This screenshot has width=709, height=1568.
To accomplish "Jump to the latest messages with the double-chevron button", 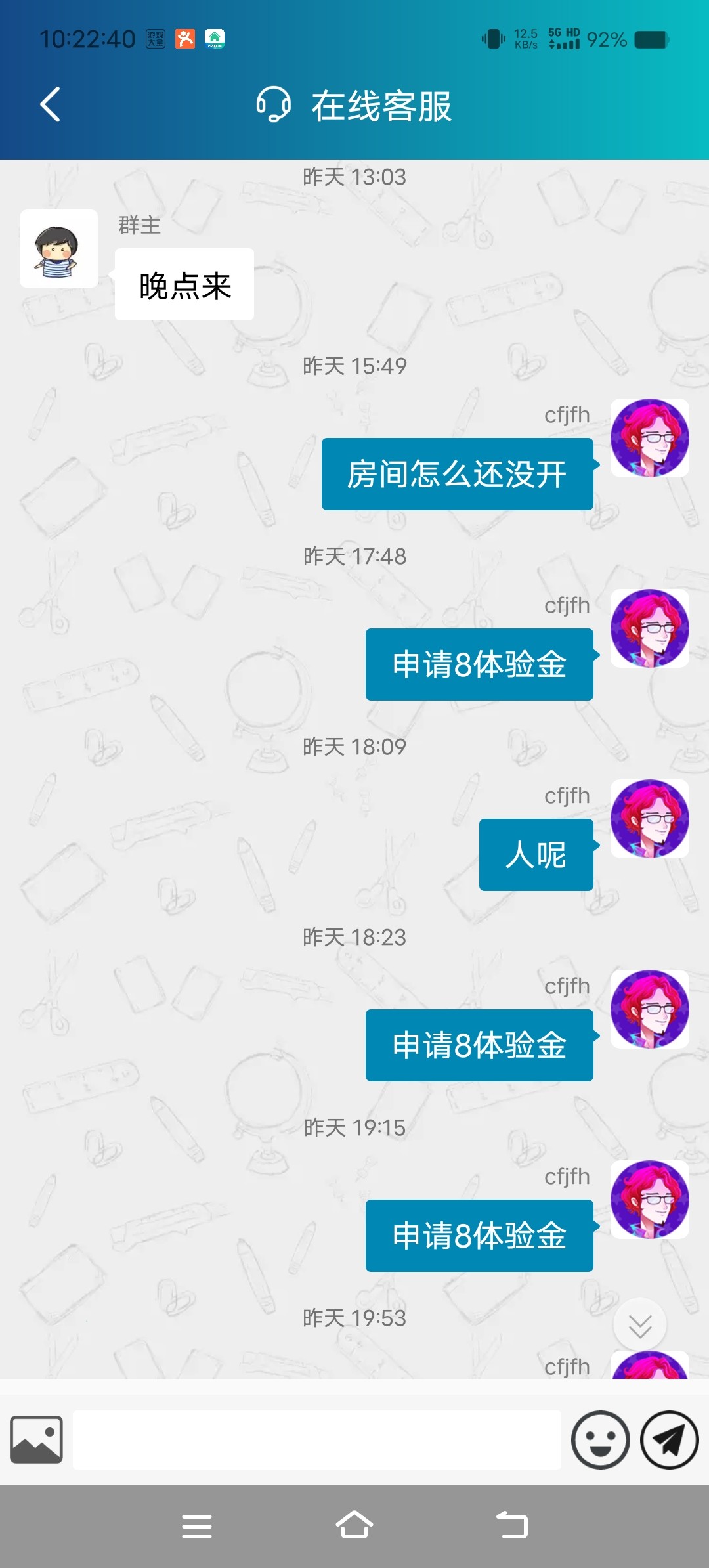I will [639, 1326].
